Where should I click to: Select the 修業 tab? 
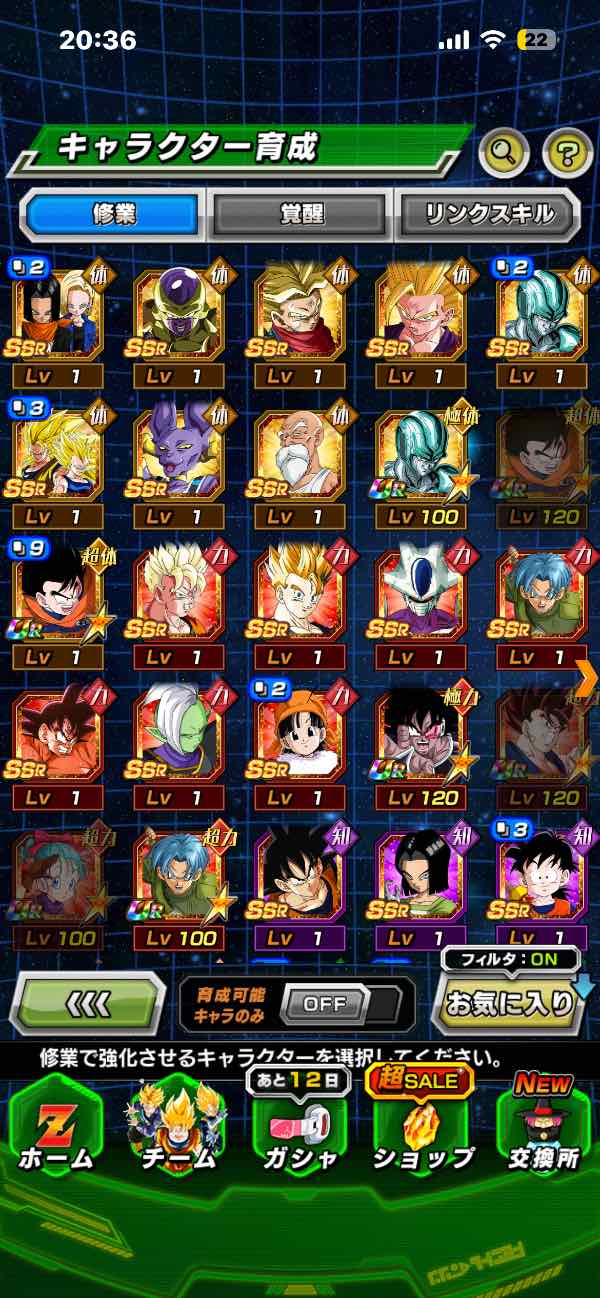112,214
